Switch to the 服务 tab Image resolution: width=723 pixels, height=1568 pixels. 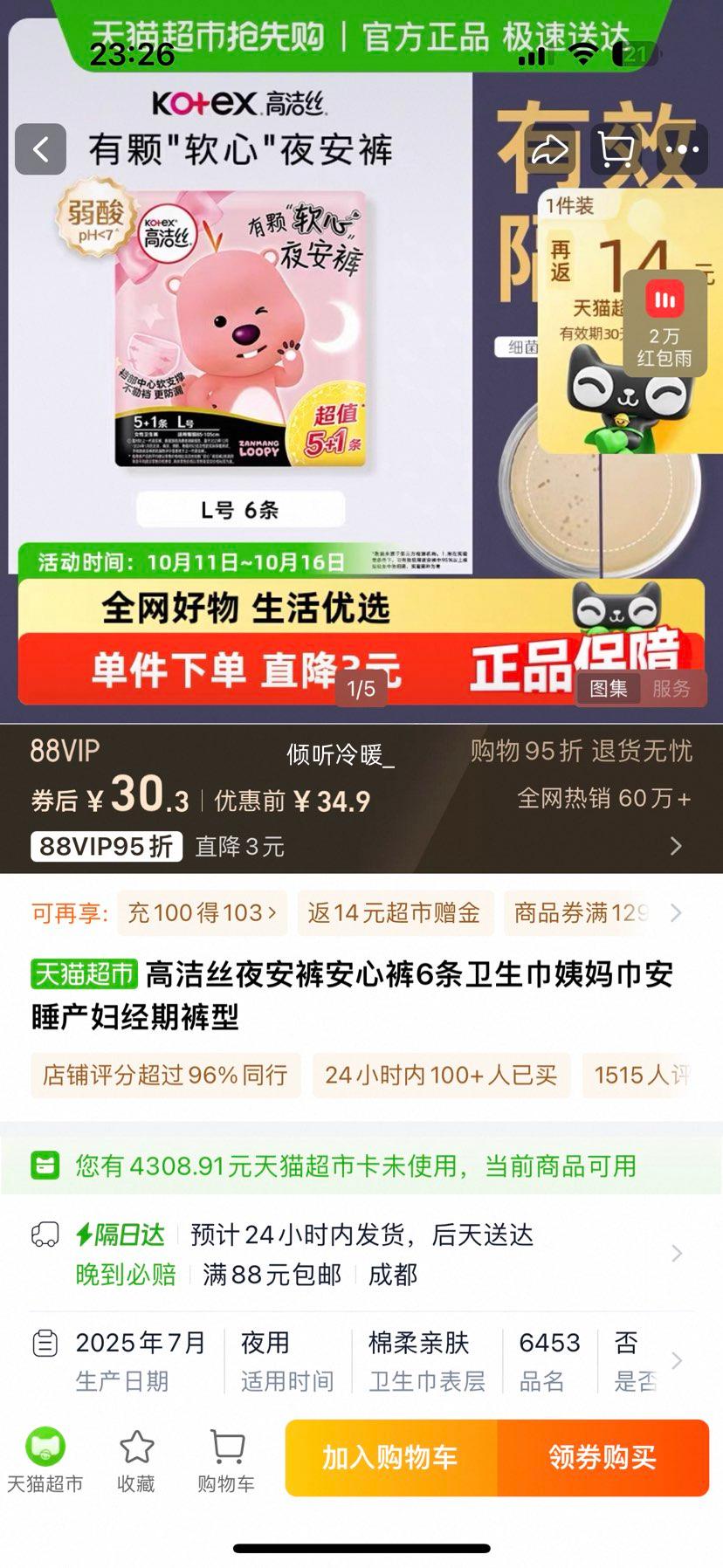click(x=671, y=689)
